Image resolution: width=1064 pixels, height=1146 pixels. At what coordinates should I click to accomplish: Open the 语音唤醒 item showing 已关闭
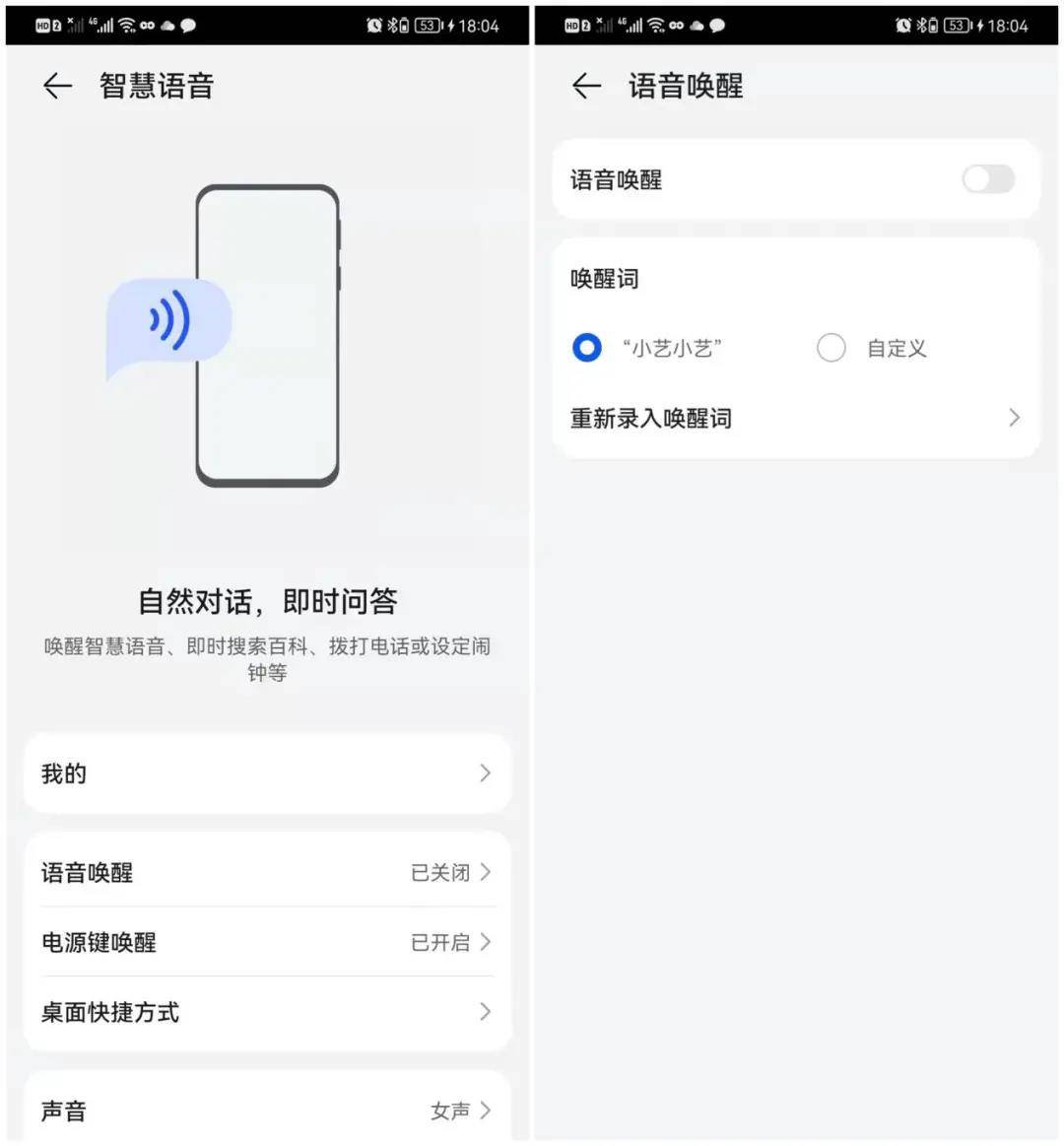tap(266, 872)
